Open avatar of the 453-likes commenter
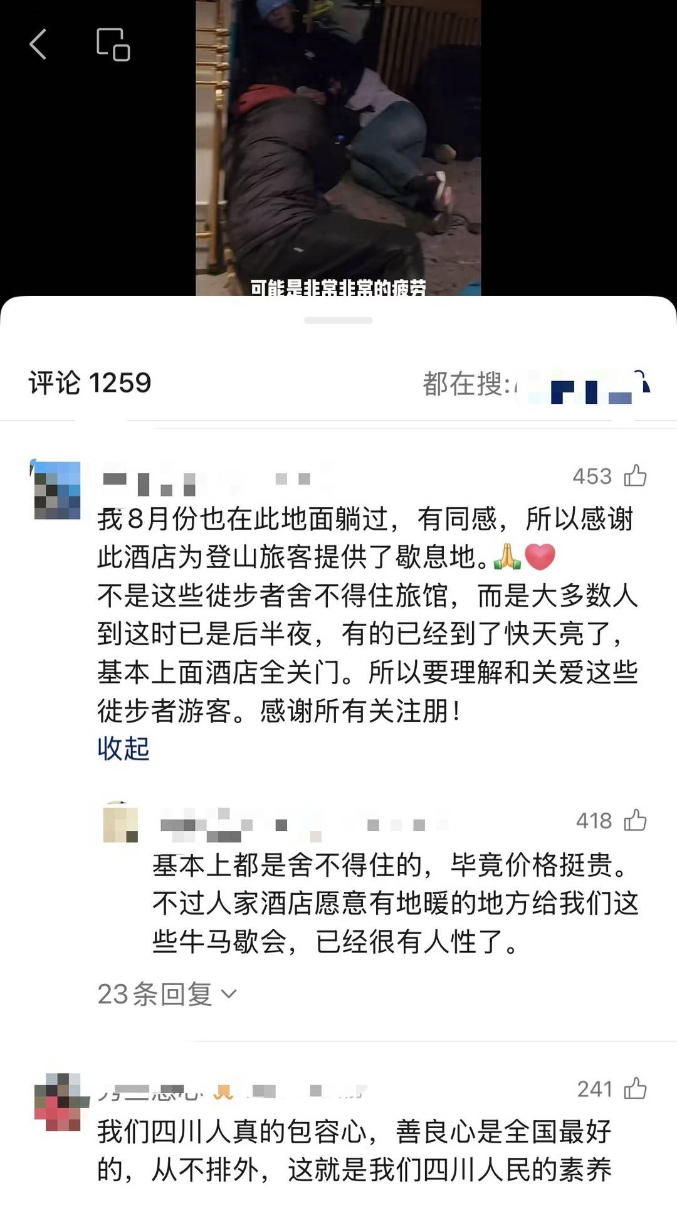677x1217 pixels. [56, 490]
